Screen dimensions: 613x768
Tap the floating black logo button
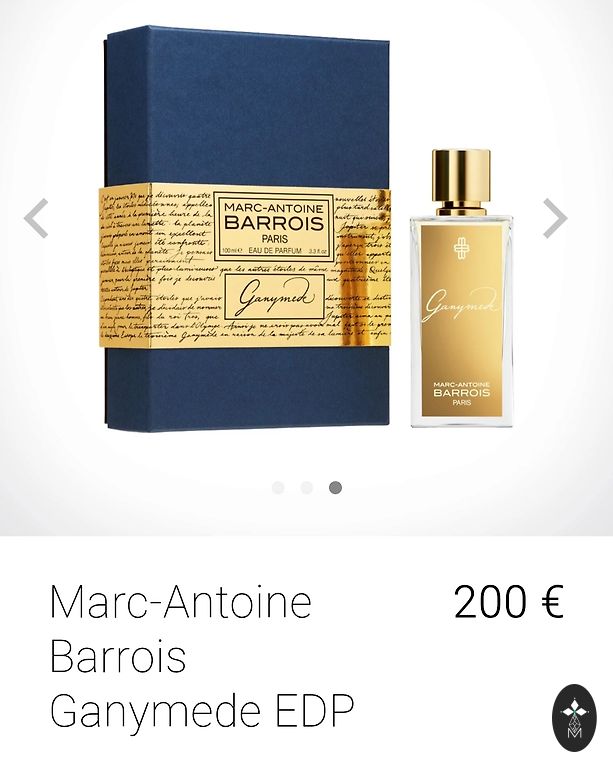[574, 719]
